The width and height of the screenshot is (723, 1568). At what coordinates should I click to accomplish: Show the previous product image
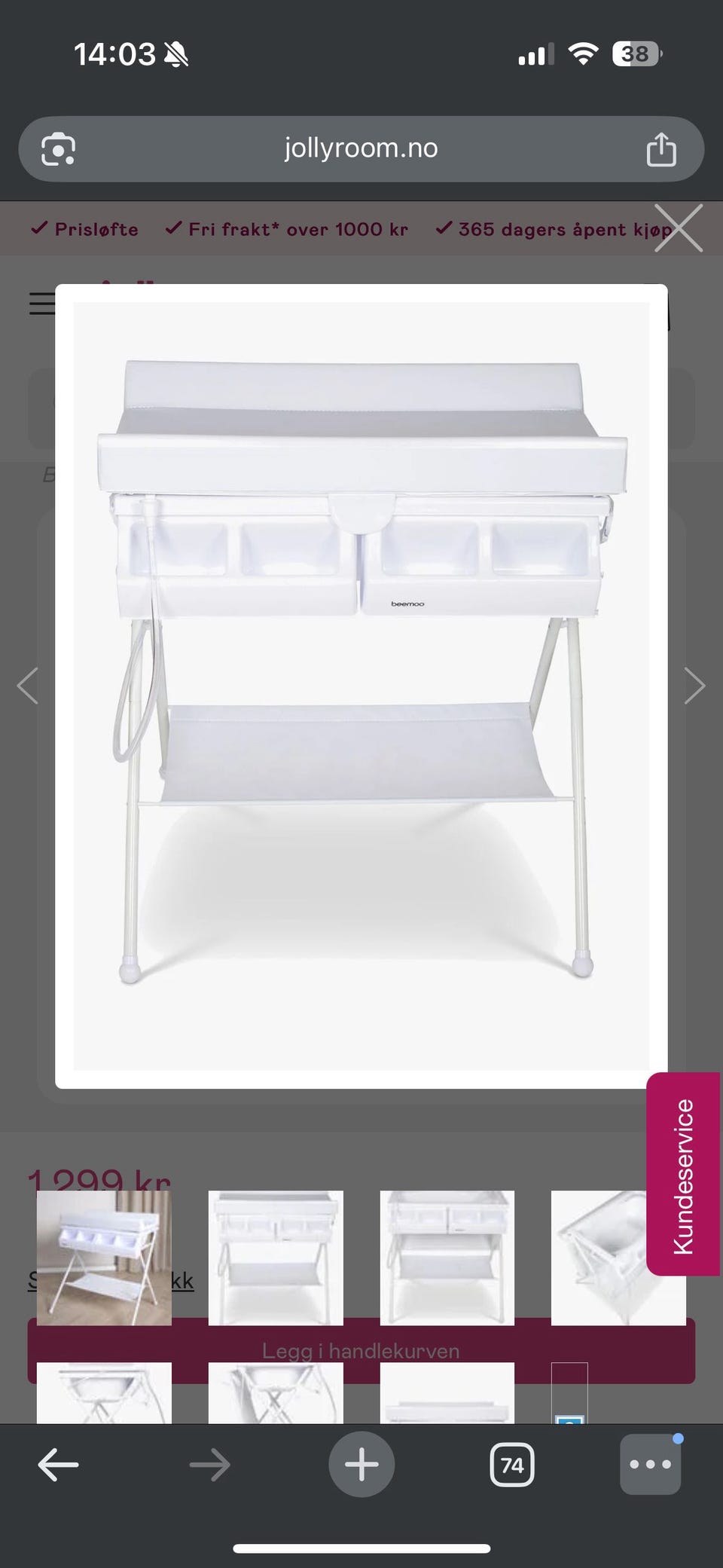click(x=28, y=686)
